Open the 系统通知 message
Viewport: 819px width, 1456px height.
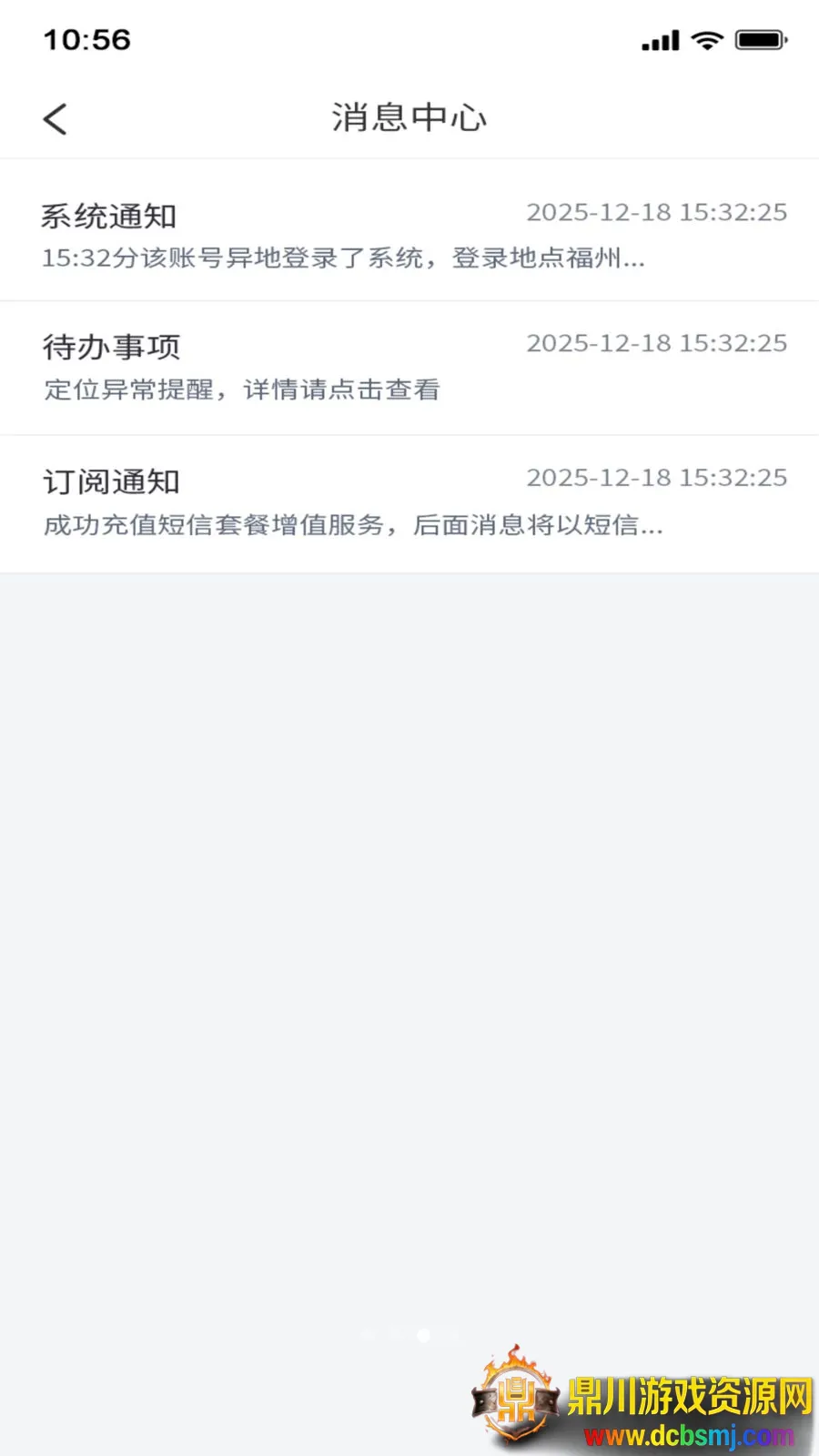click(409, 235)
